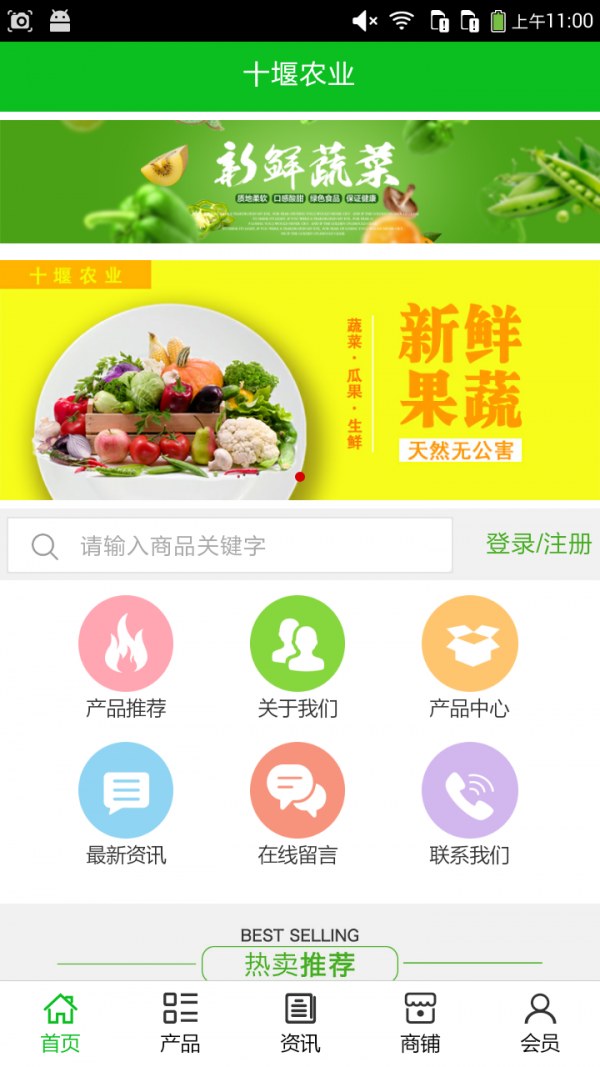The height and width of the screenshot is (1067, 600).
Task: Open 关于我们 page
Action: coord(298,657)
